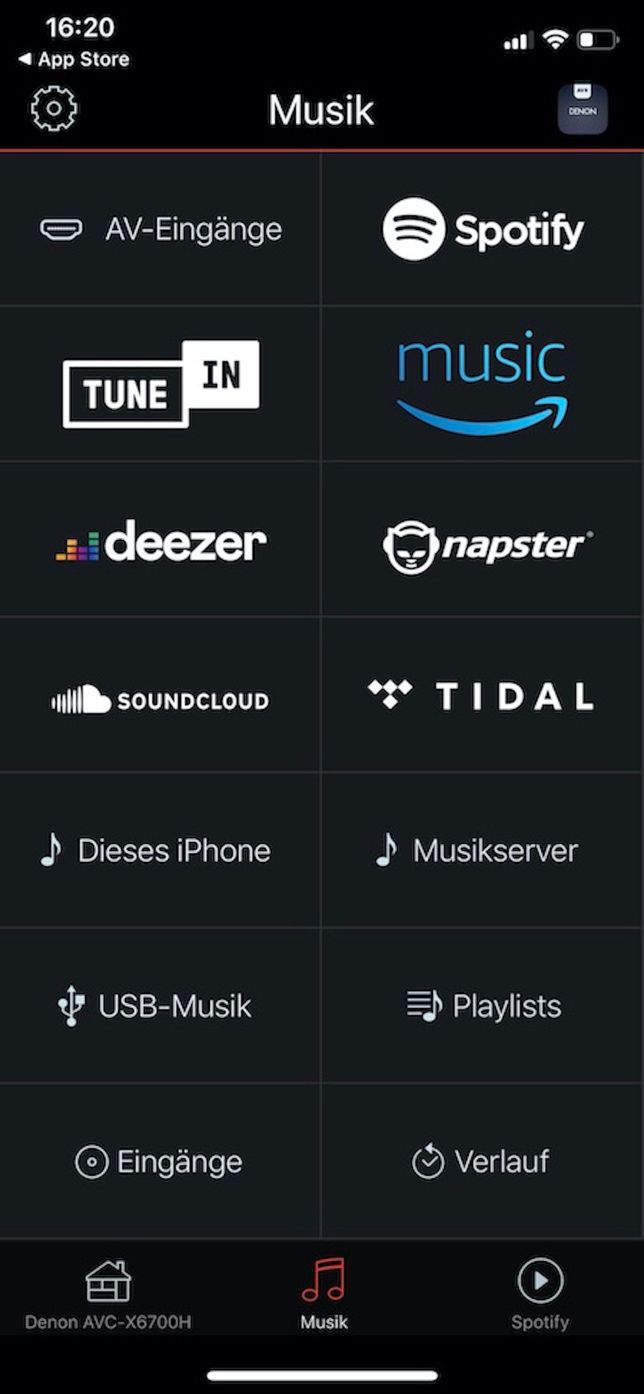Open AV-Eingänge
The image size is (644, 1394).
click(161, 230)
